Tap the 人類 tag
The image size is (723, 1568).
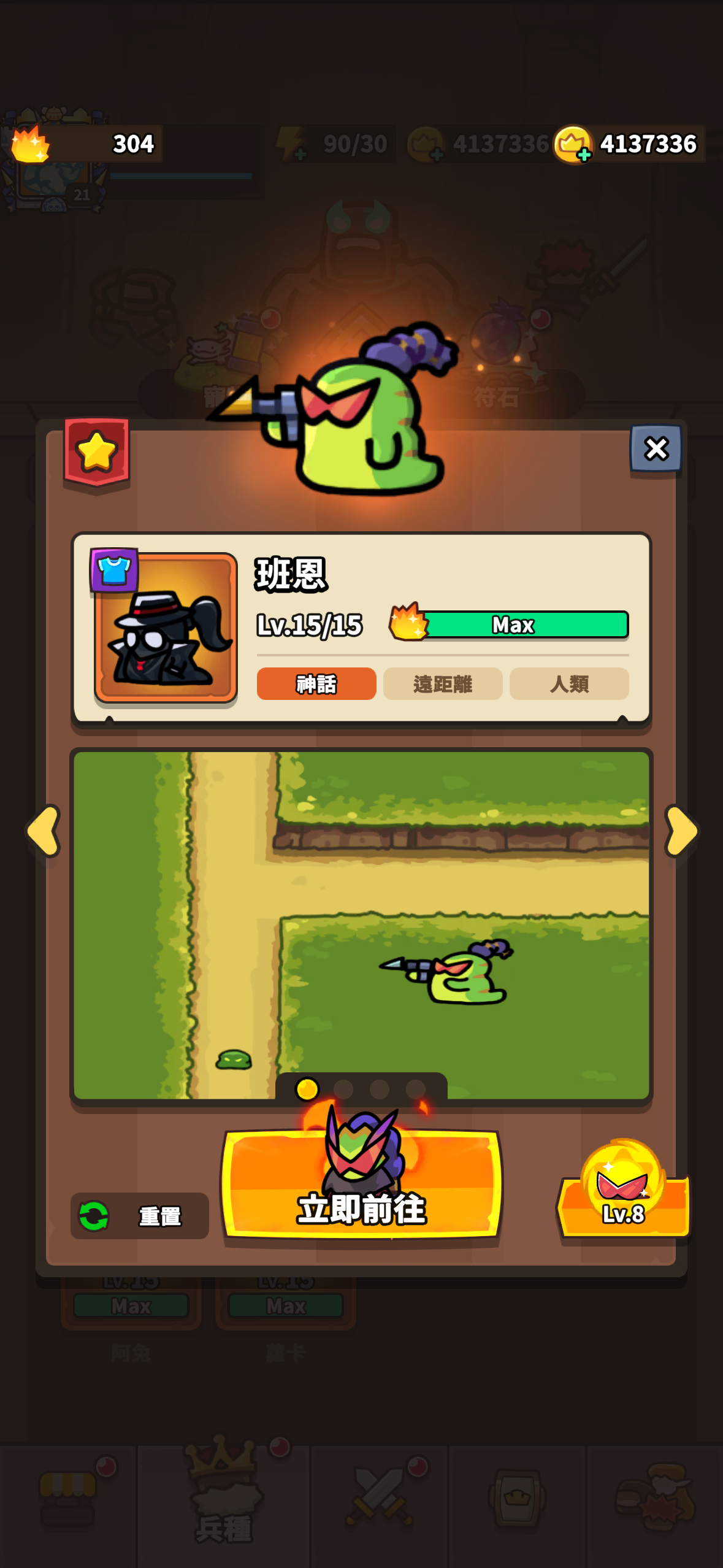point(569,683)
